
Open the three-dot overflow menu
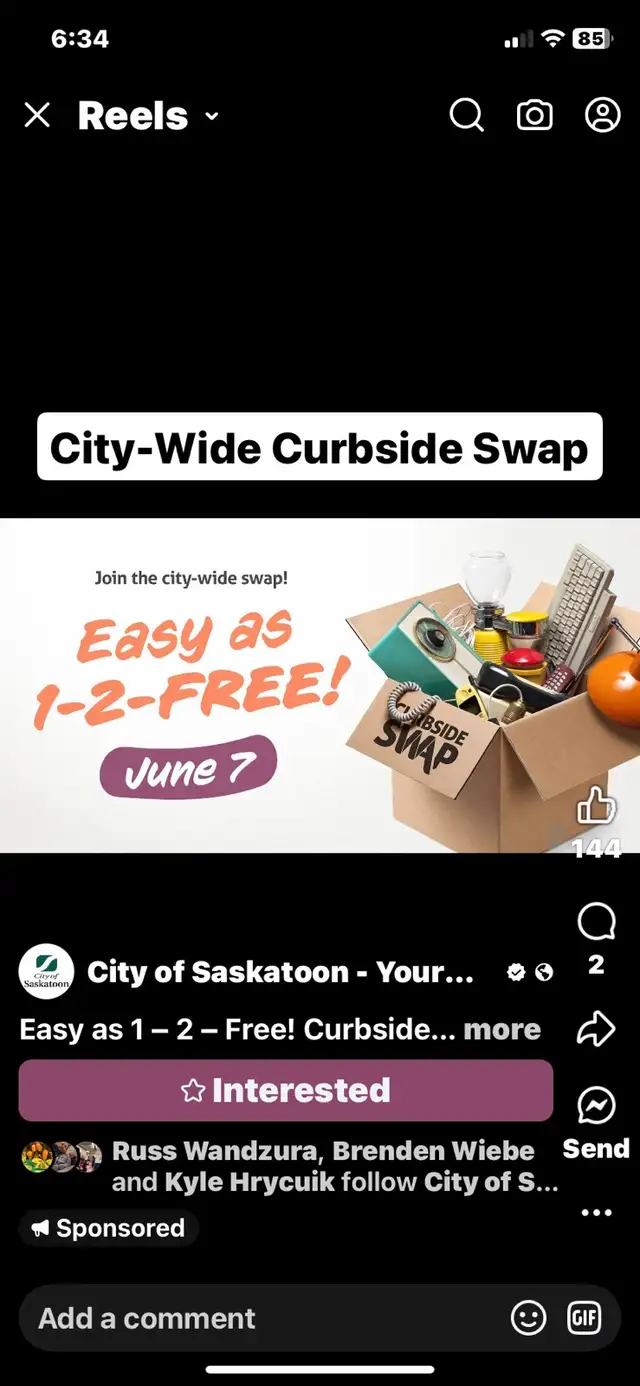(x=597, y=1213)
